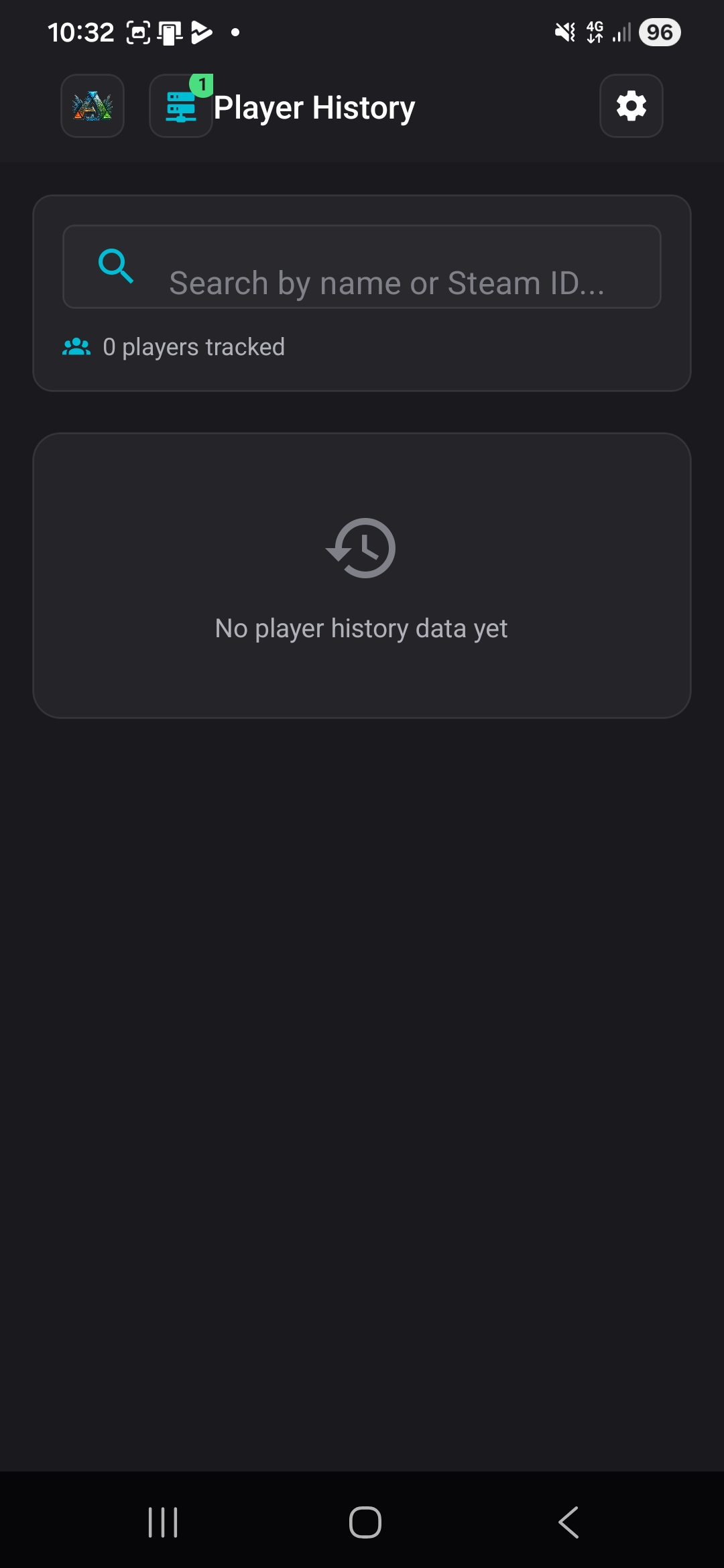Tap the server icon with notification badge

tap(180, 107)
